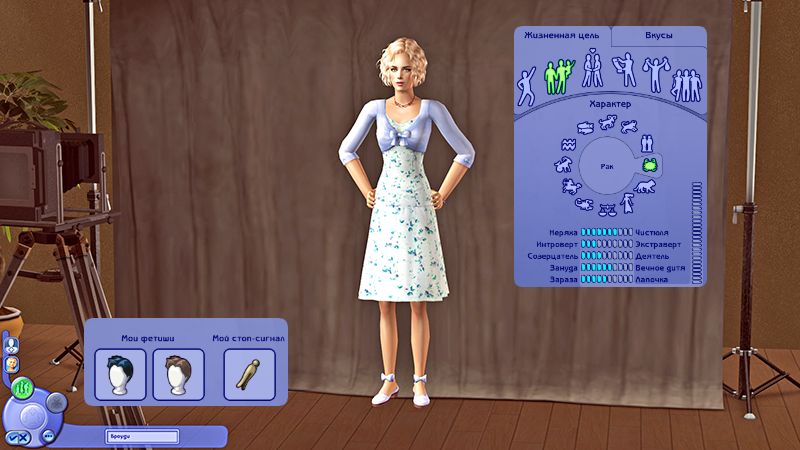Cancel creation with the X button

pos(24,437)
